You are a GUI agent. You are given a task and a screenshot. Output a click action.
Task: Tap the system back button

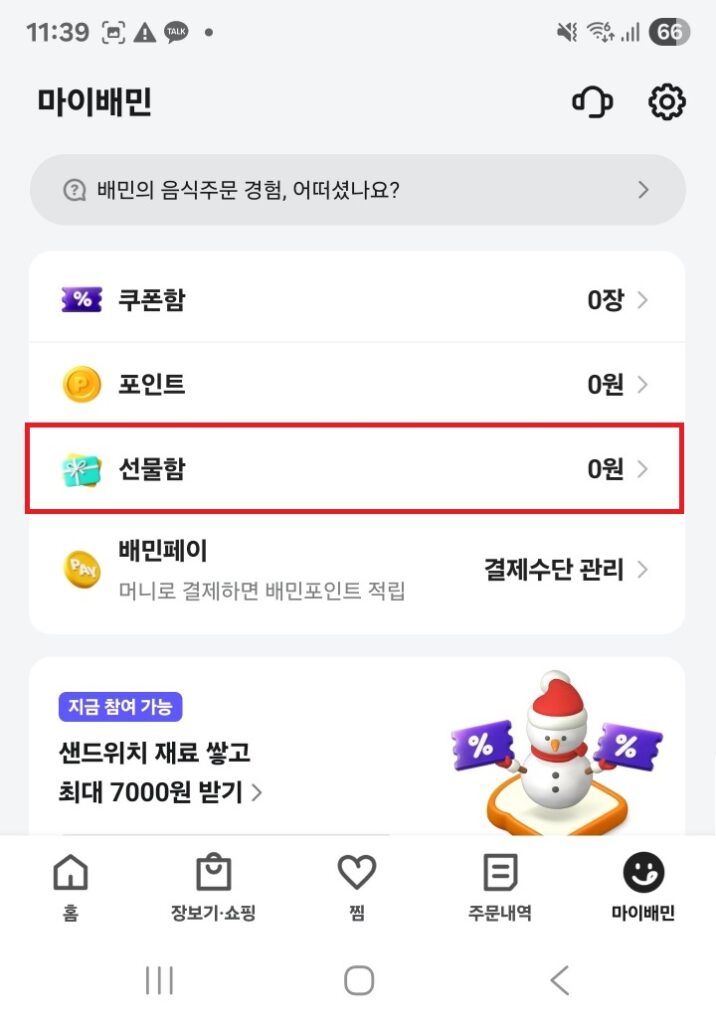[x=559, y=980]
